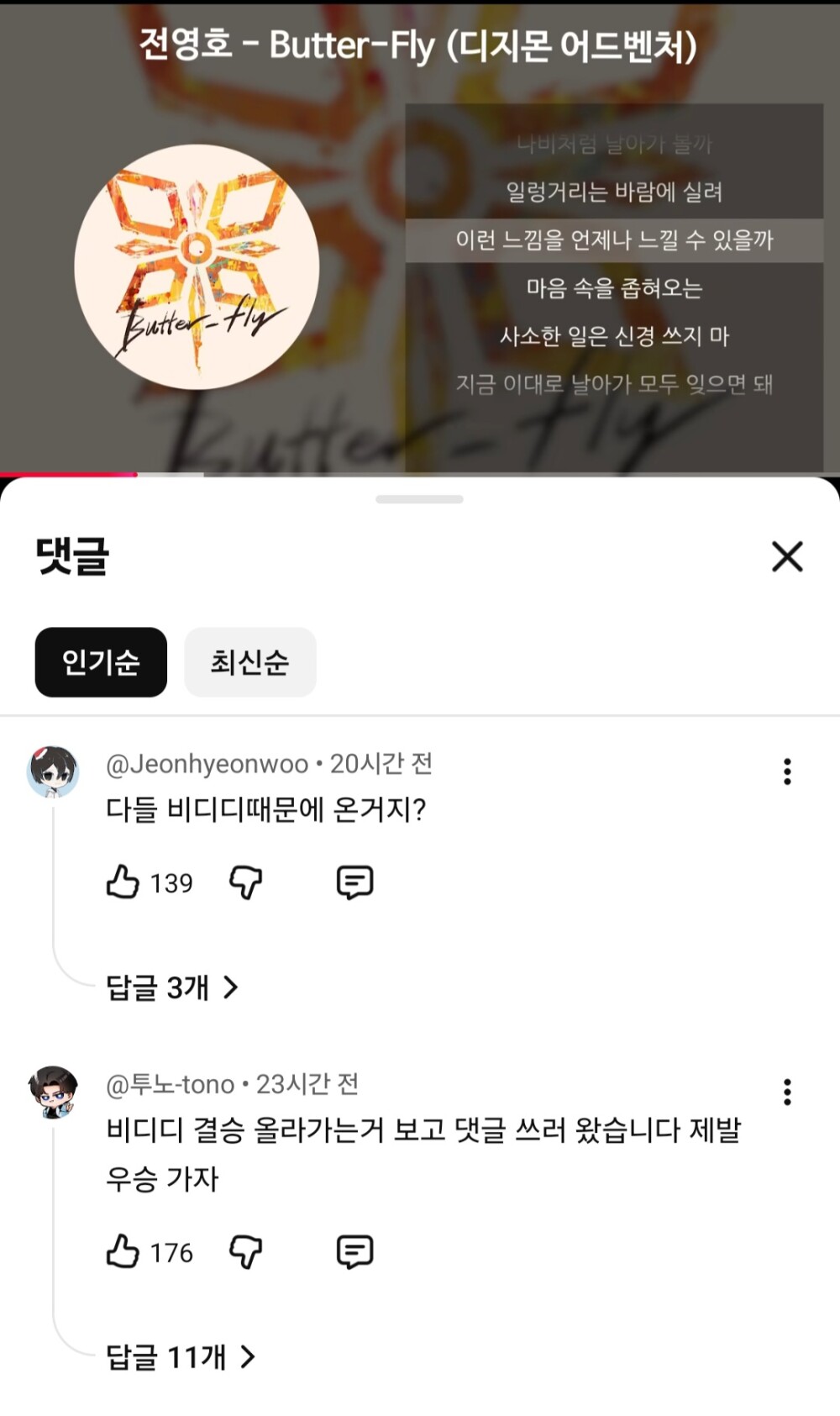Like the comment by @Jeonhyeonwoo

pyautogui.click(x=123, y=882)
